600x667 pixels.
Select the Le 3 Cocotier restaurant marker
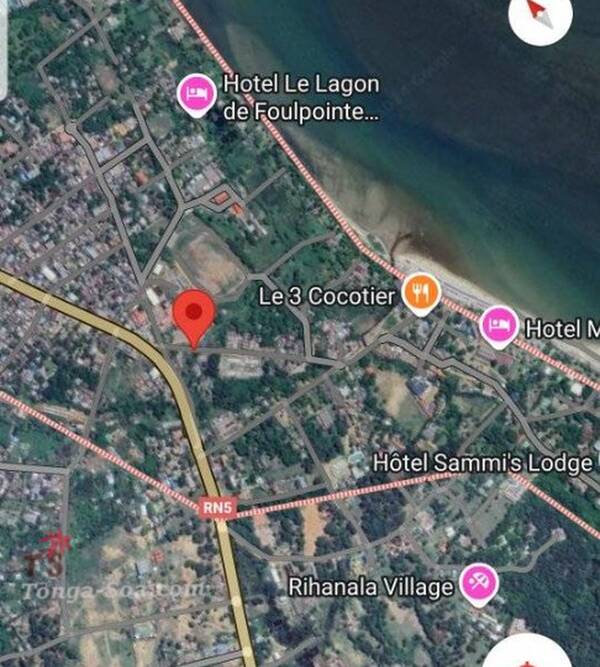(422, 293)
